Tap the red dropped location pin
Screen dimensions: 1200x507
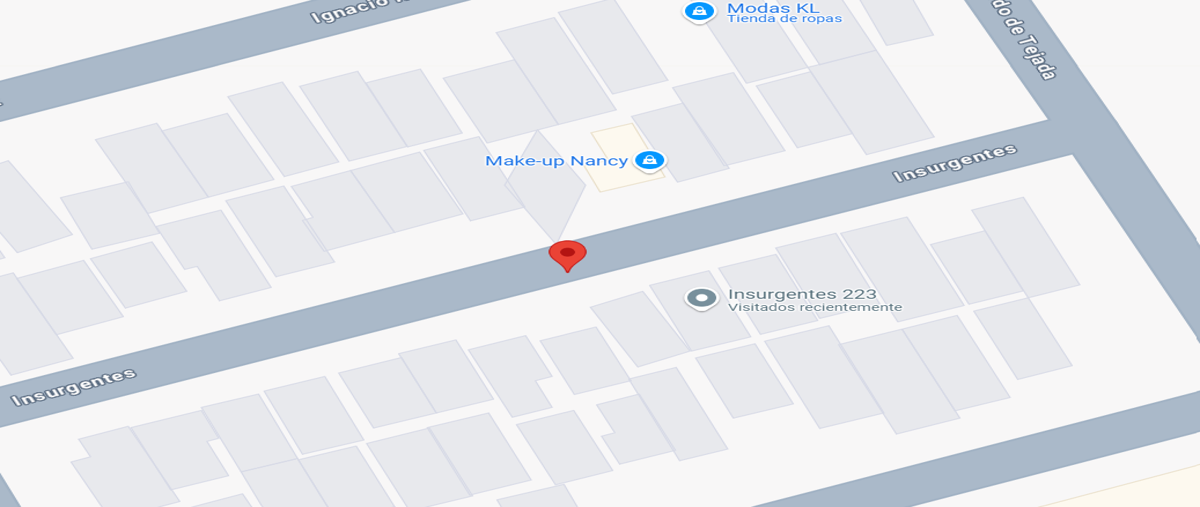[567, 255]
